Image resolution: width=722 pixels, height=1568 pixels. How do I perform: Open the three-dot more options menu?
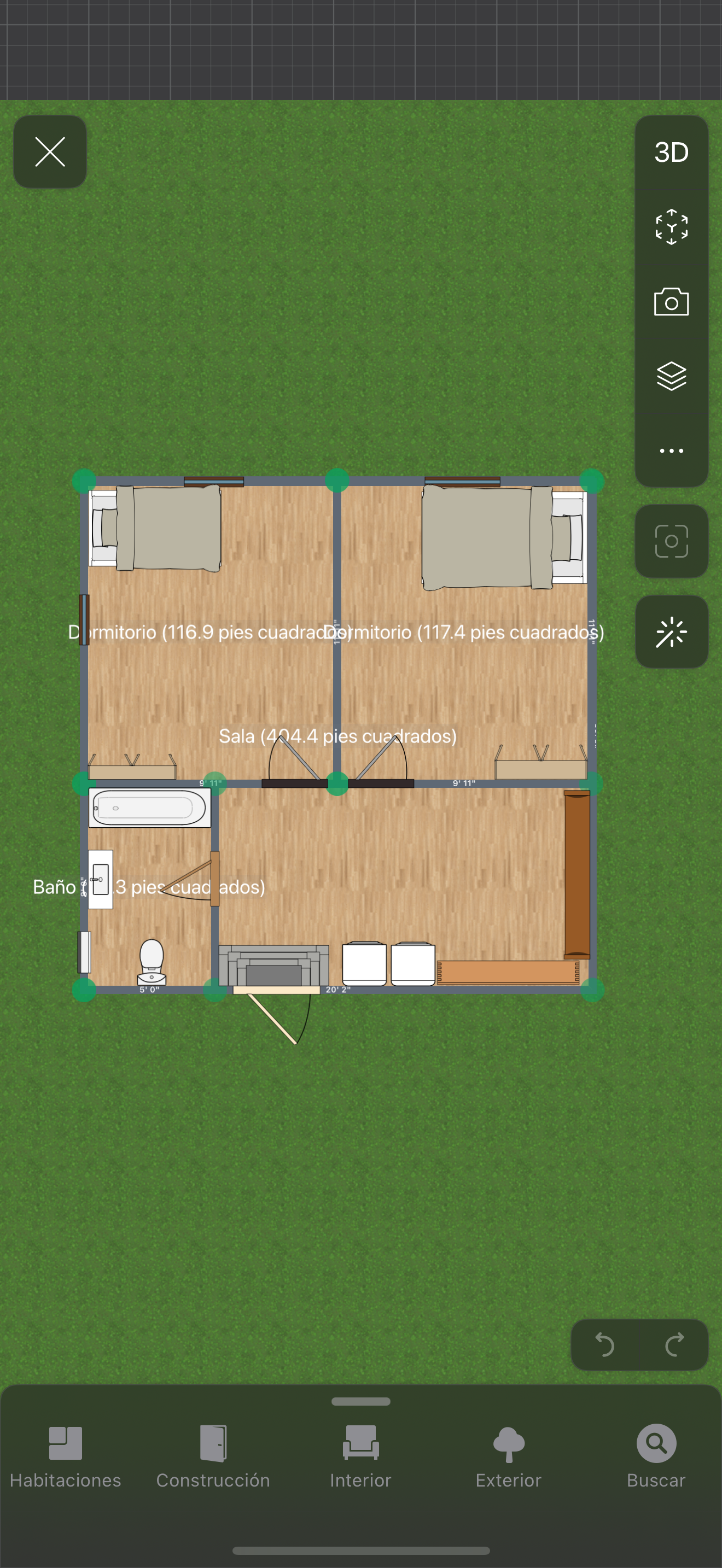pos(671,451)
